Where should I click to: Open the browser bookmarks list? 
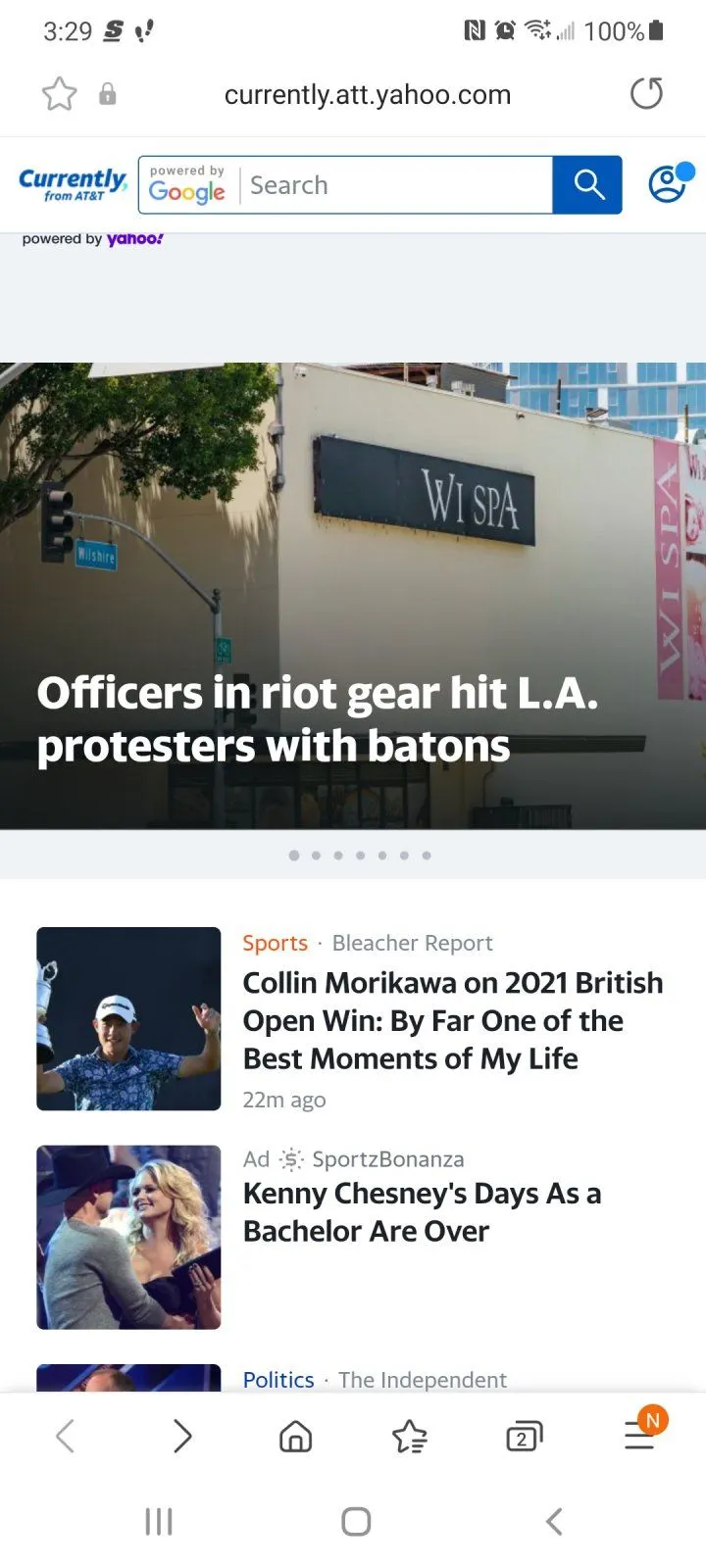click(409, 1437)
